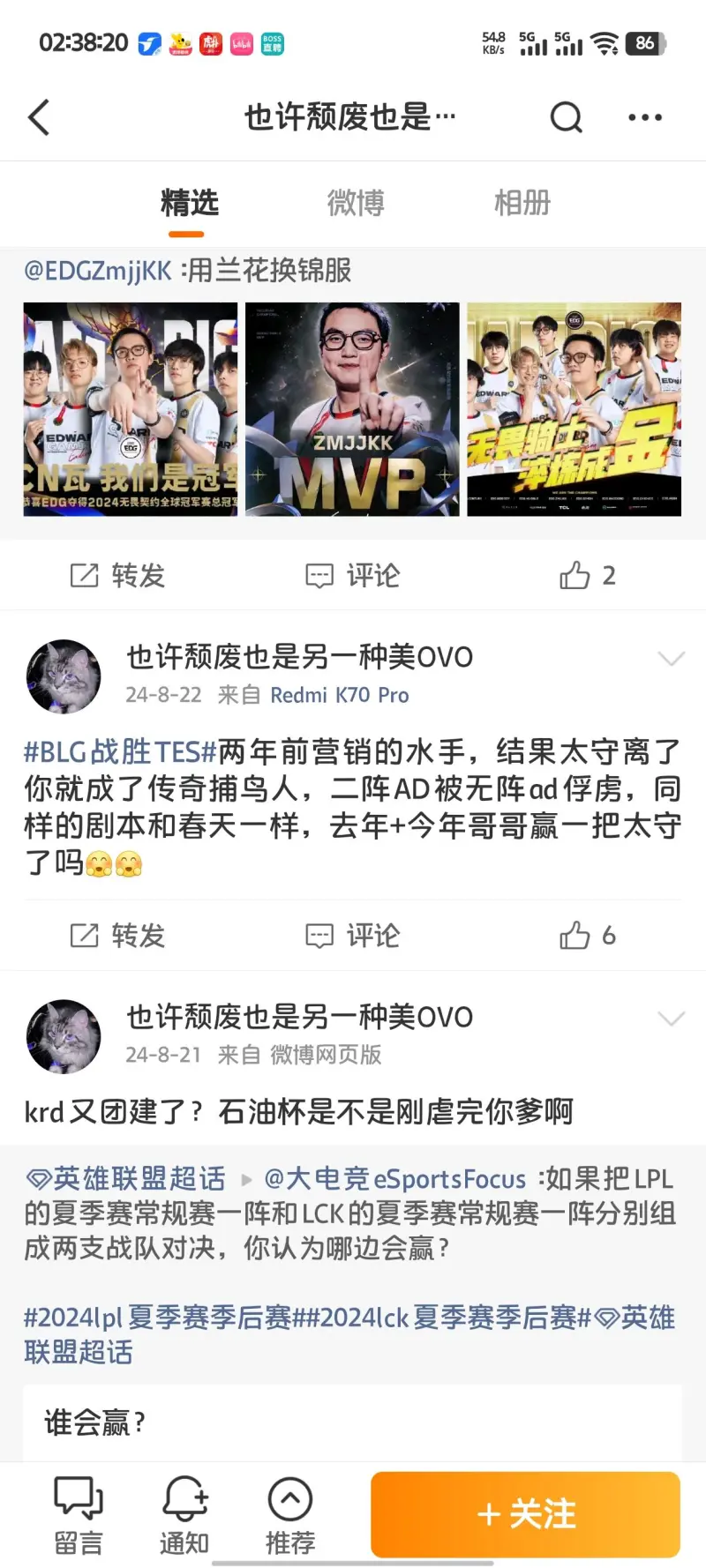Open the @EDGZmjjKK mention link

click(98, 271)
